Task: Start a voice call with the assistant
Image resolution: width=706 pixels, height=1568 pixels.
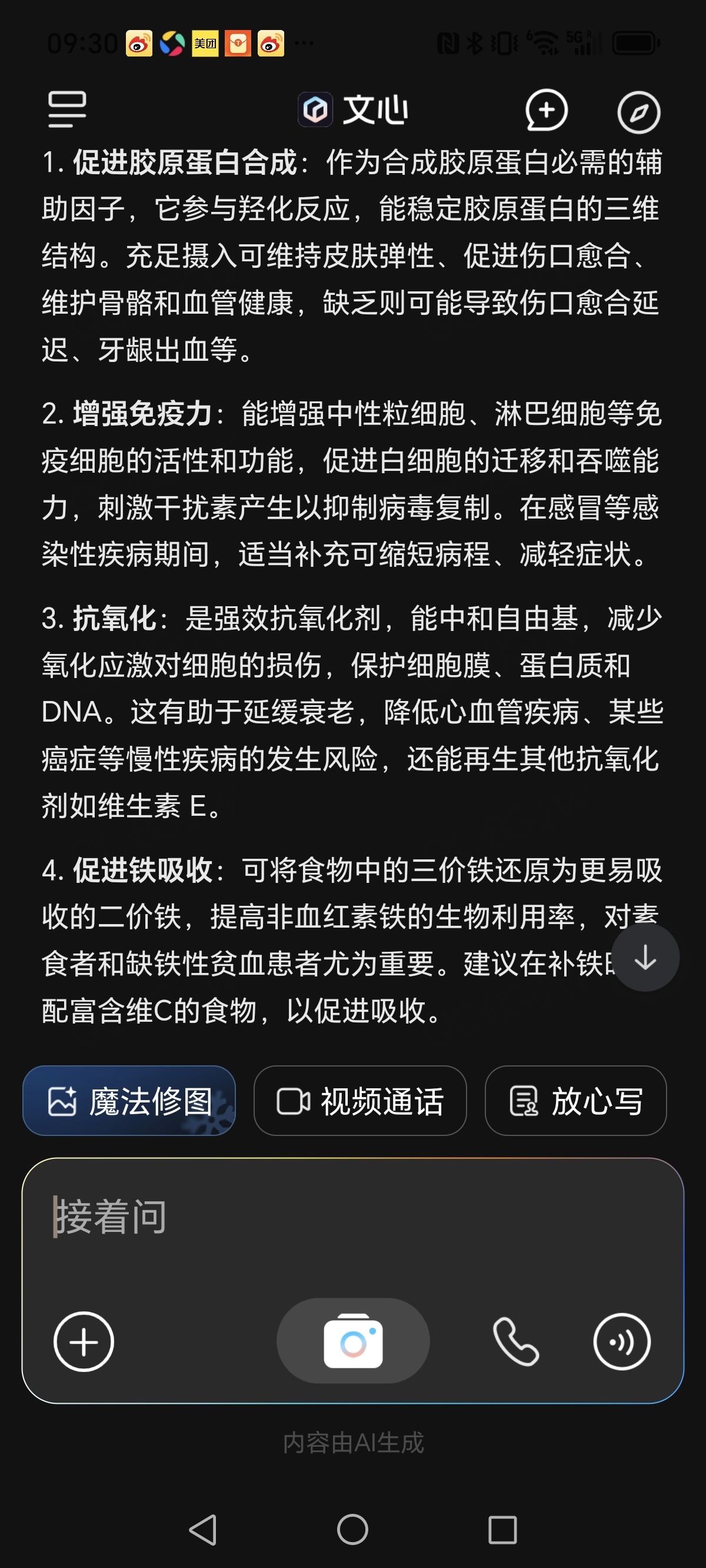Action: [515, 1341]
